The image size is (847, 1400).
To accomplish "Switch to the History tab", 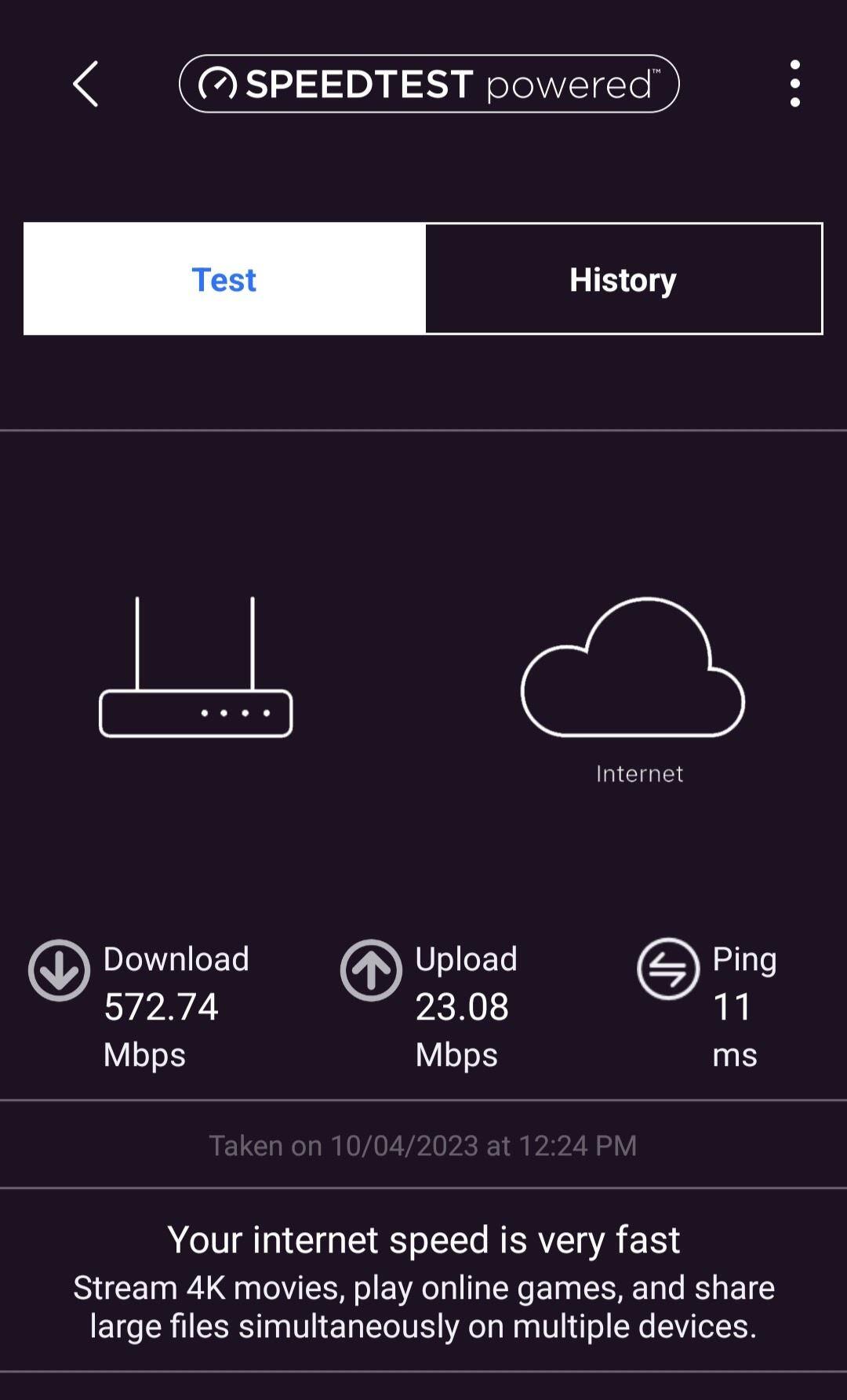I will point(623,279).
